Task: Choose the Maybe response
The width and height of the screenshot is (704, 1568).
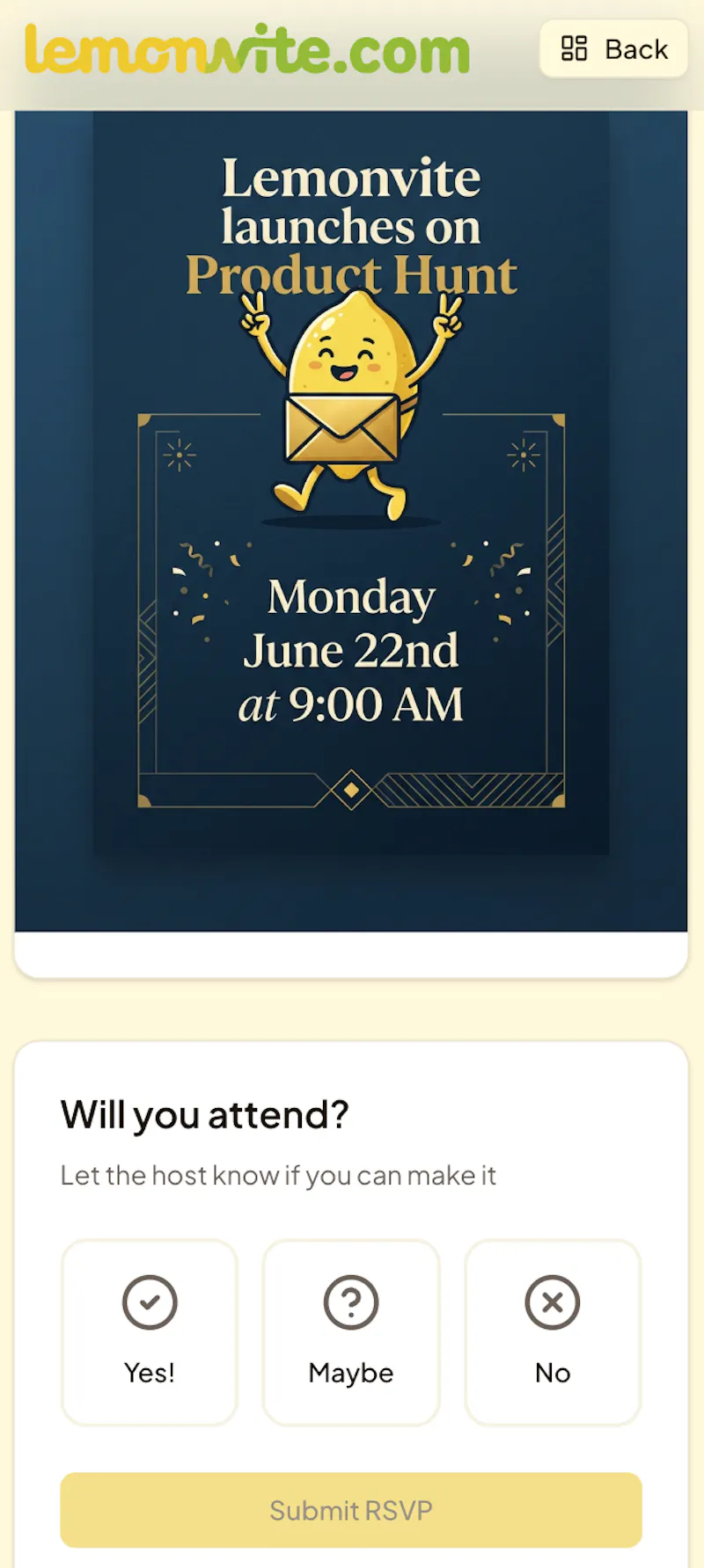Action: [351, 1332]
